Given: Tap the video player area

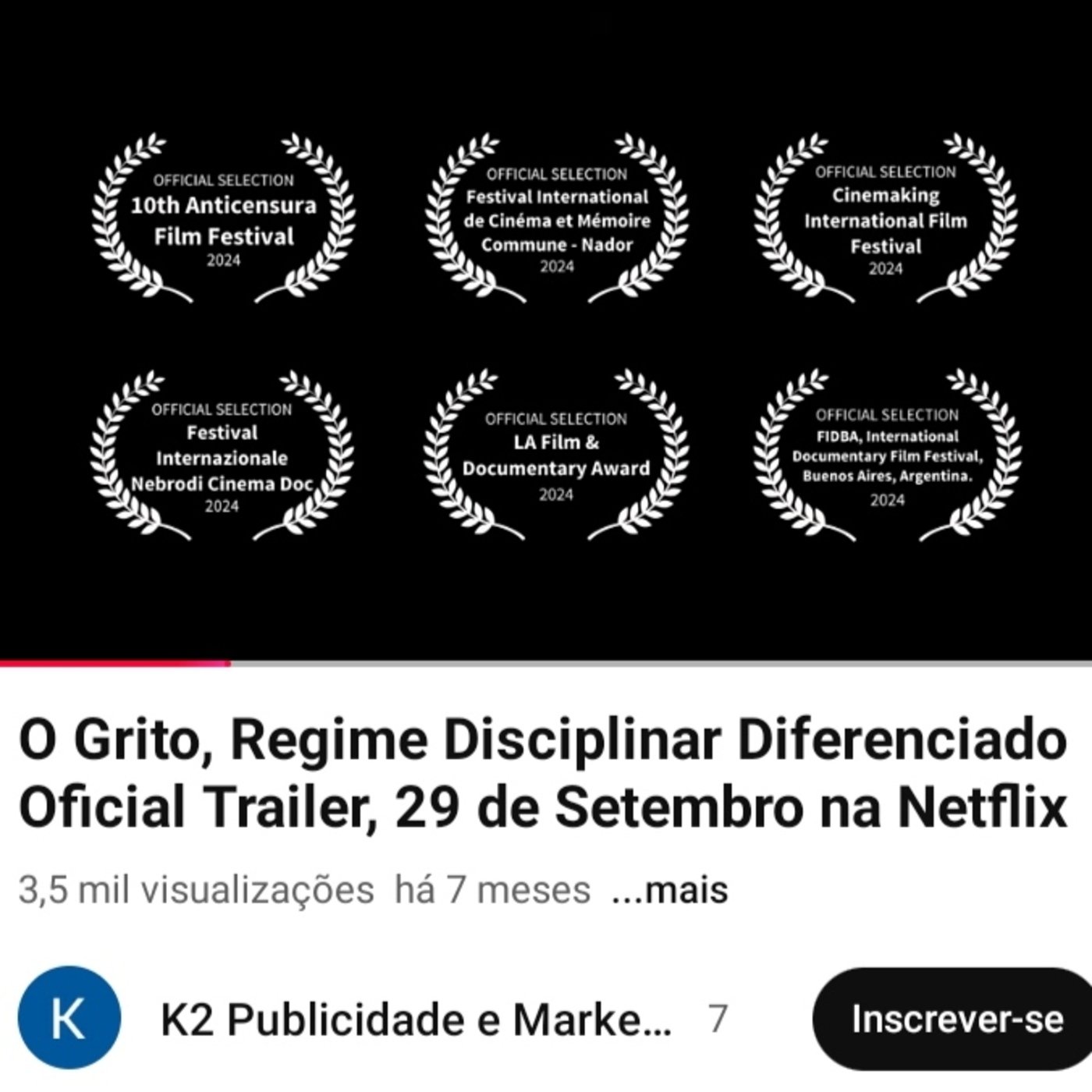Looking at the screenshot, I should point(546,335).
